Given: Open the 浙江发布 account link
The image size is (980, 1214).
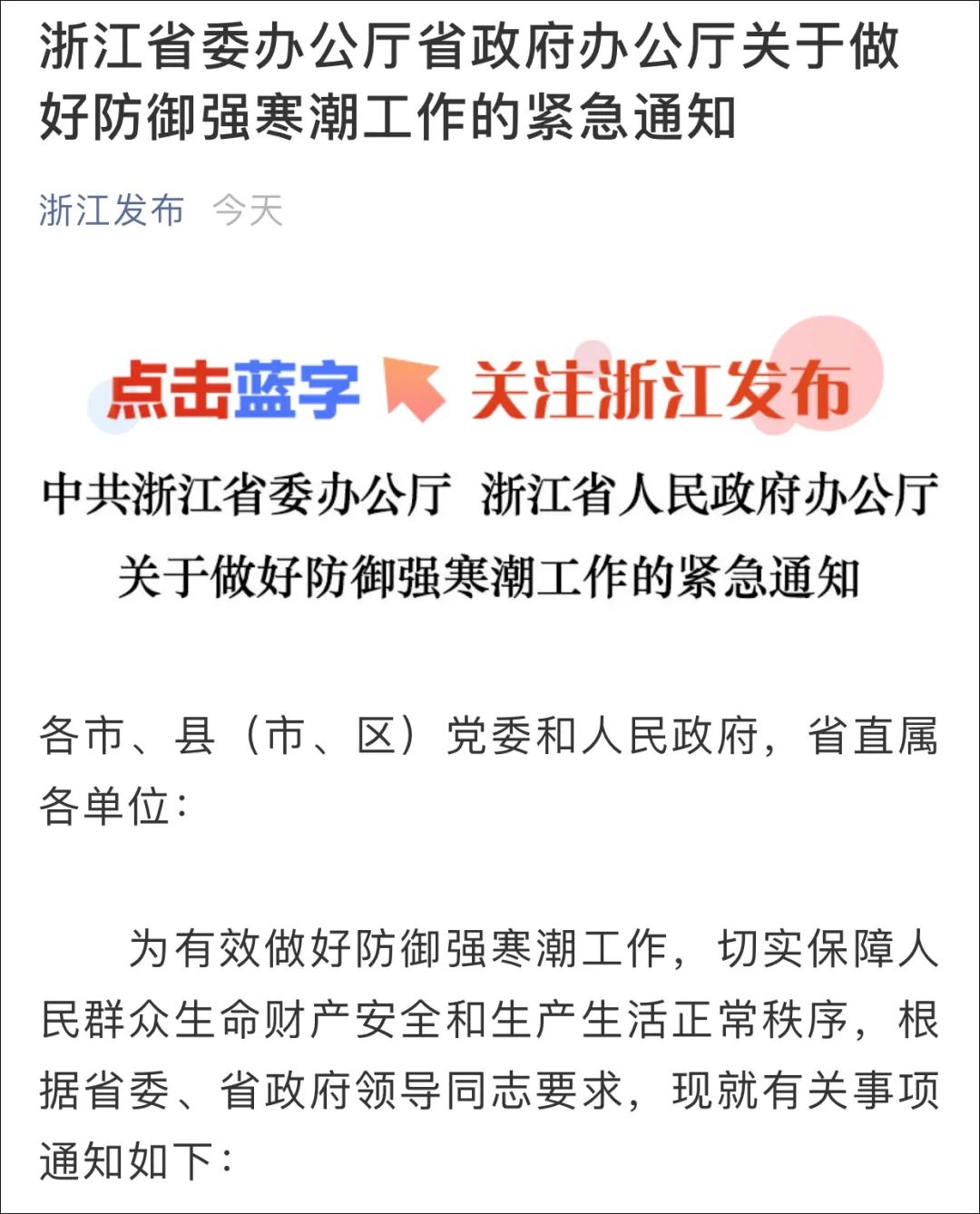Looking at the screenshot, I should pyautogui.click(x=112, y=210).
